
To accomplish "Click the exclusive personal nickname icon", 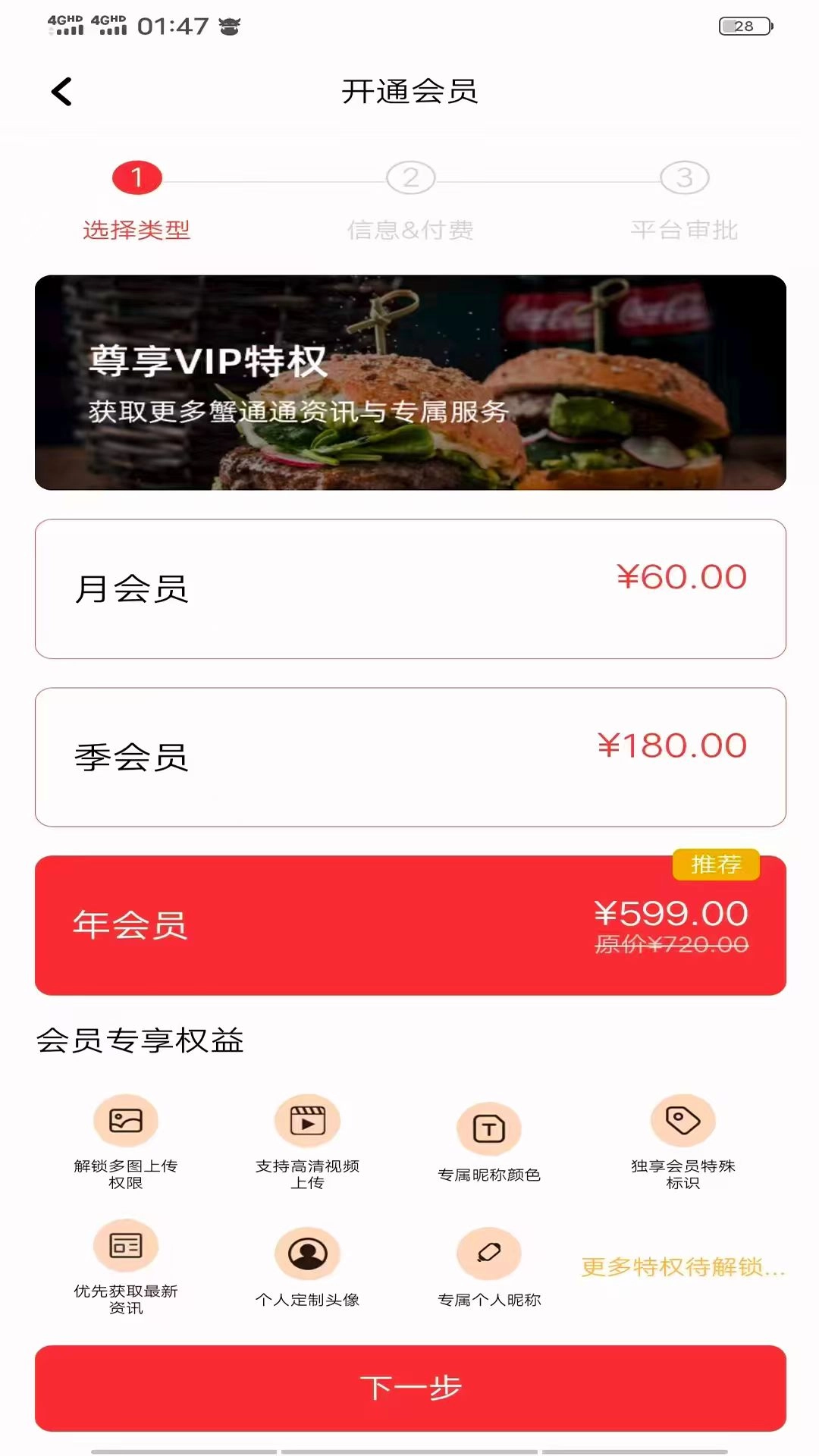I will [489, 1247].
